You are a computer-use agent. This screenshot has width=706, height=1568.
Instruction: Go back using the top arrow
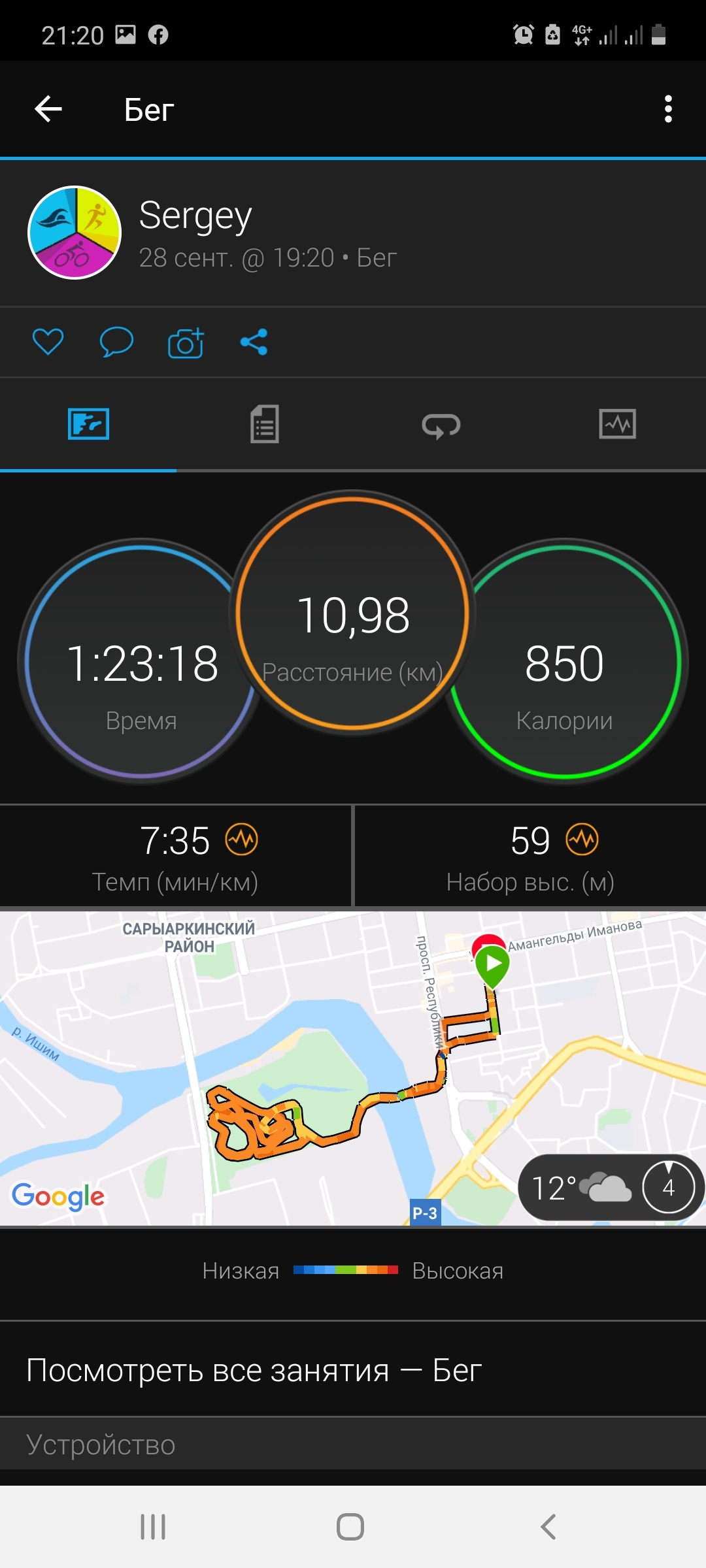48,109
